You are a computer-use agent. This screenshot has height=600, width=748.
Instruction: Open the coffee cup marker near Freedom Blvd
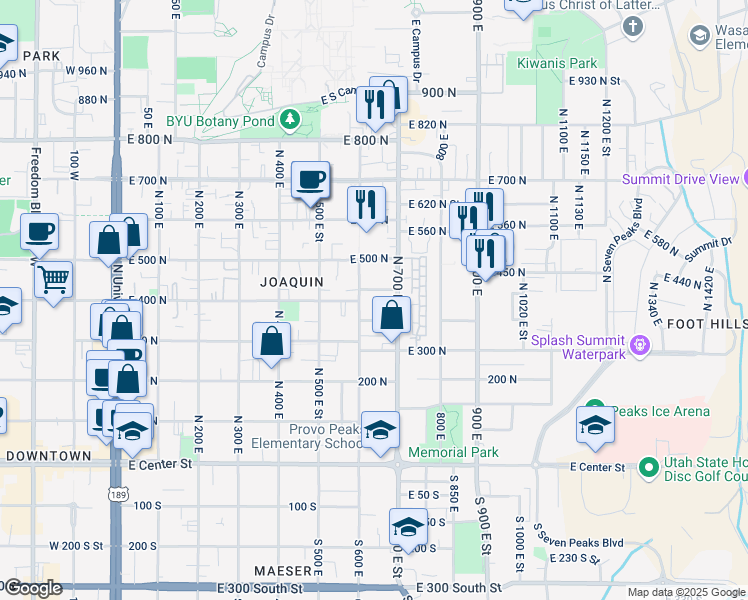pos(40,235)
